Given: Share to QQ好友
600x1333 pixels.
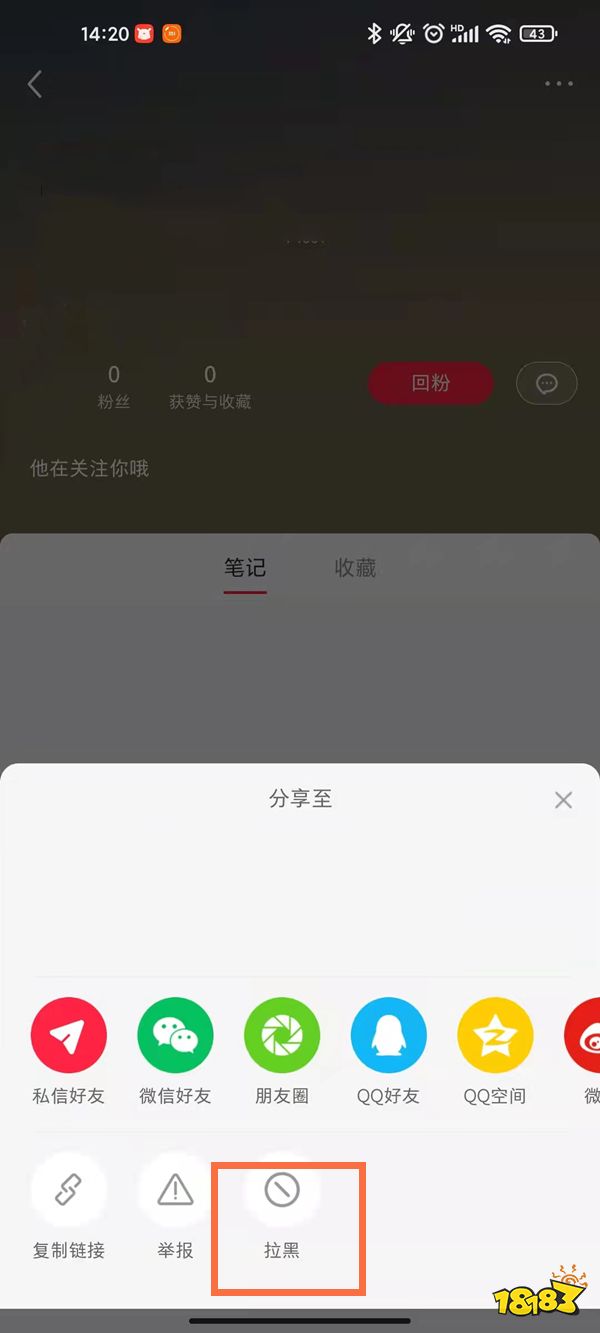Looking at the screenshot, I should 388,1036.
